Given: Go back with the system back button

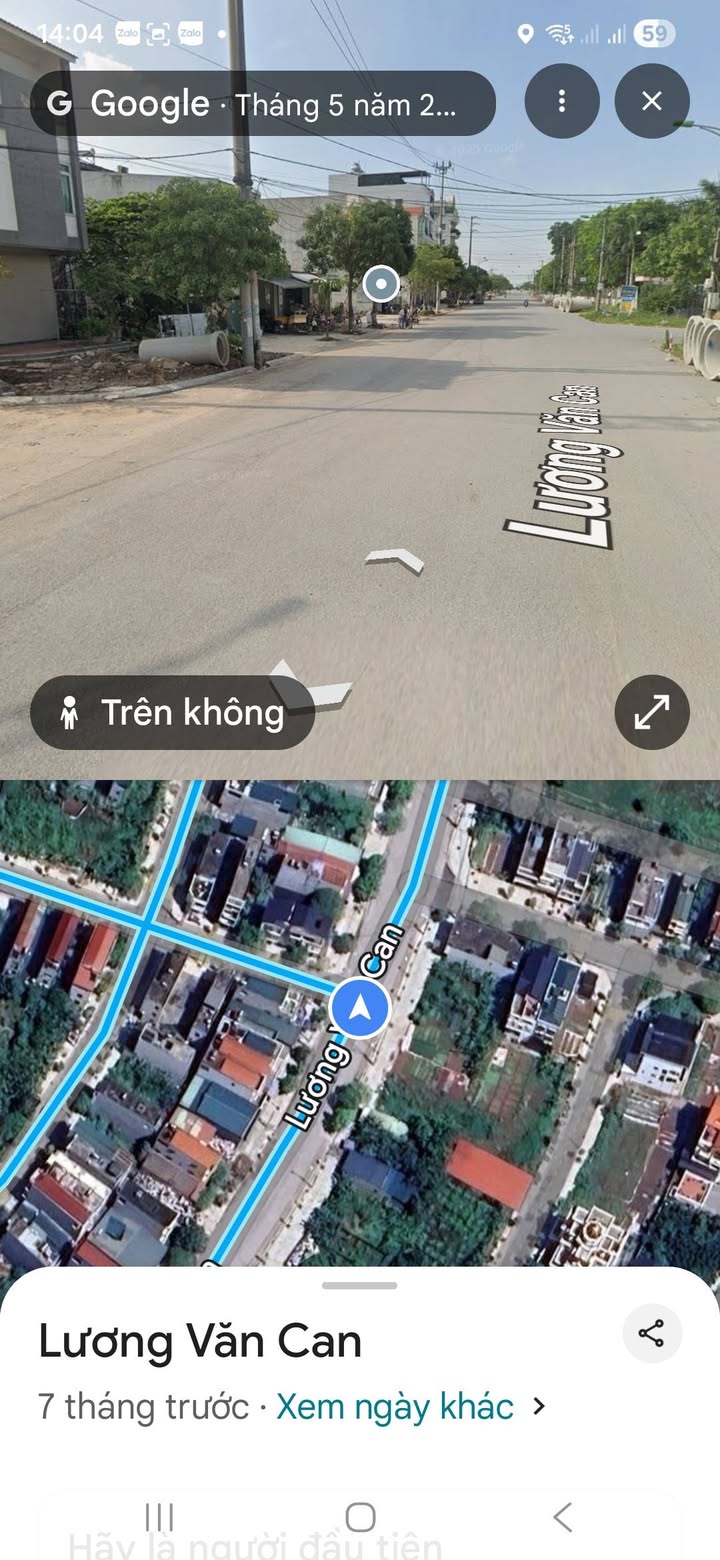Looking at the screenshot, I should point(562,1517).
